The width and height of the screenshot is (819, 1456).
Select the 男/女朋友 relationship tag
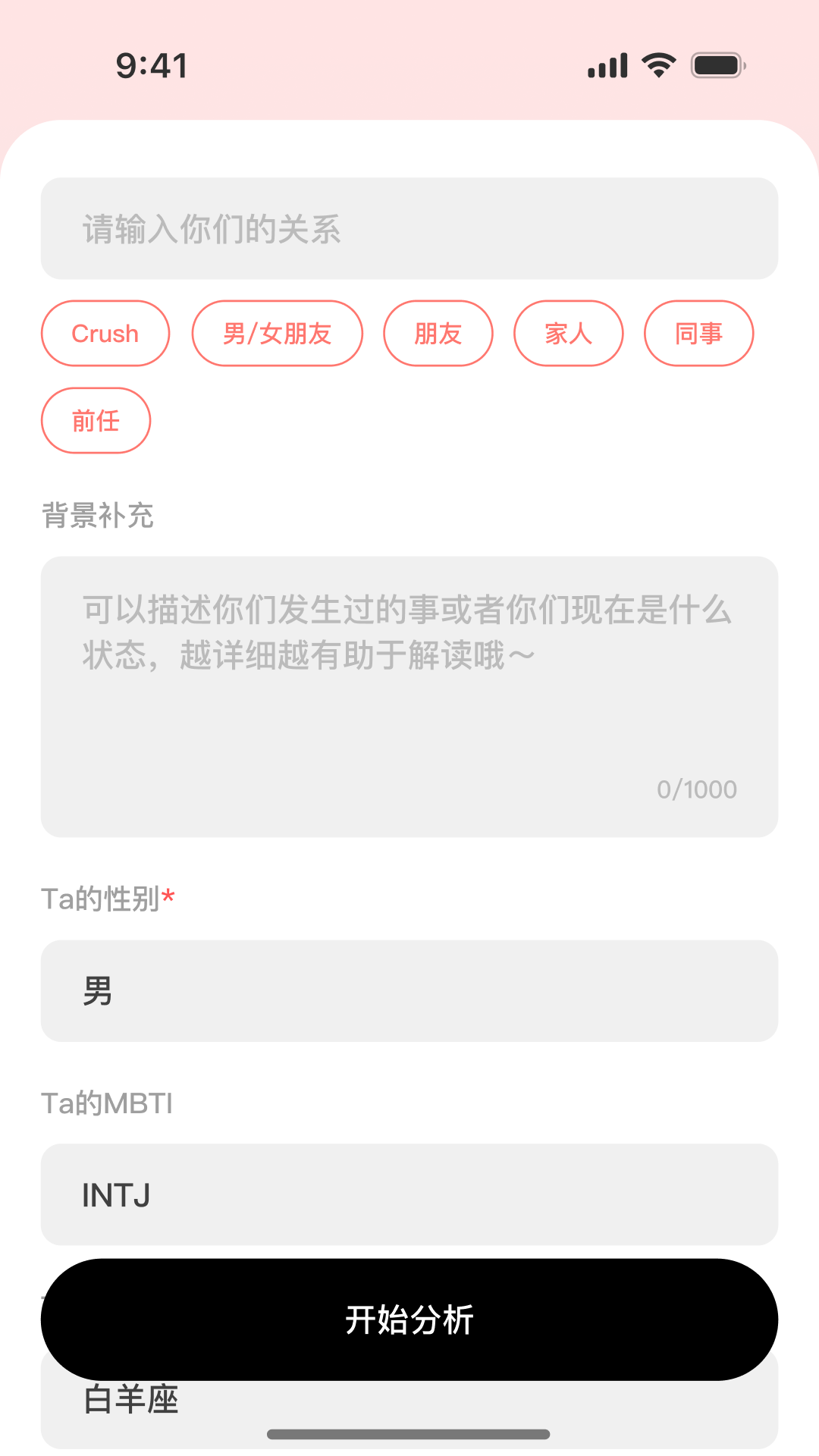[x=277, y=333]
